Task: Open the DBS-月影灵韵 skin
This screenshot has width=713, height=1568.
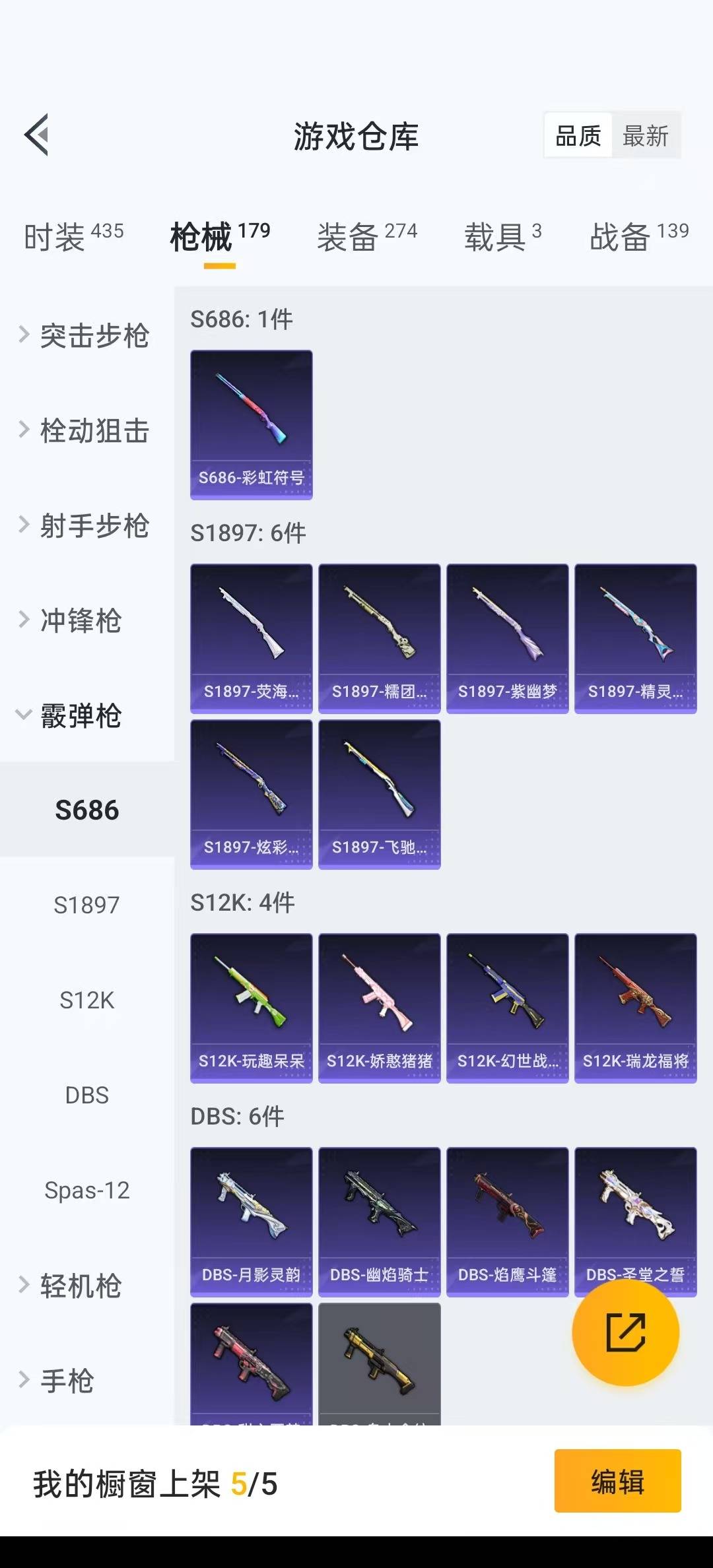Action: click(251, 1222)
